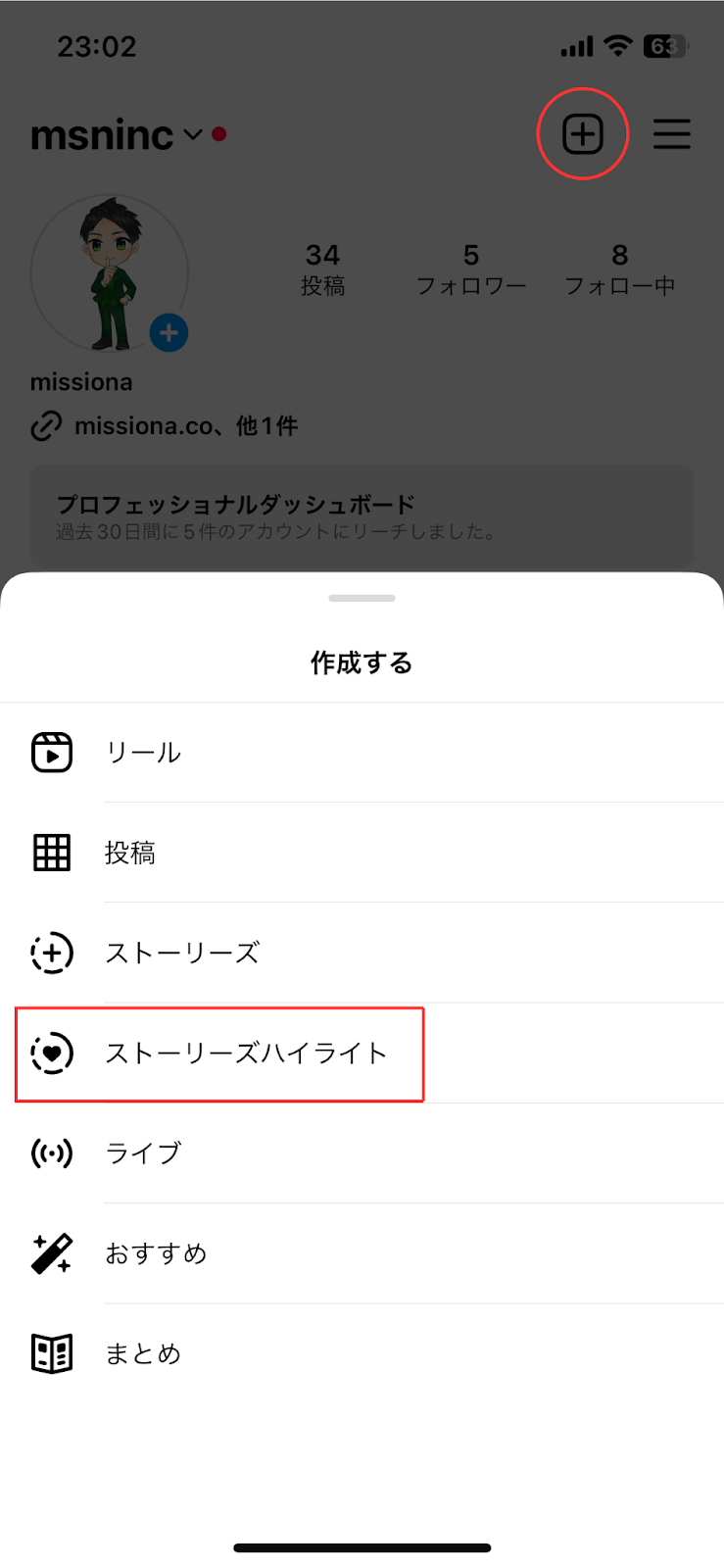724x1568 pixels.
Task: View the フォロワー list
Action: point(471,269)
